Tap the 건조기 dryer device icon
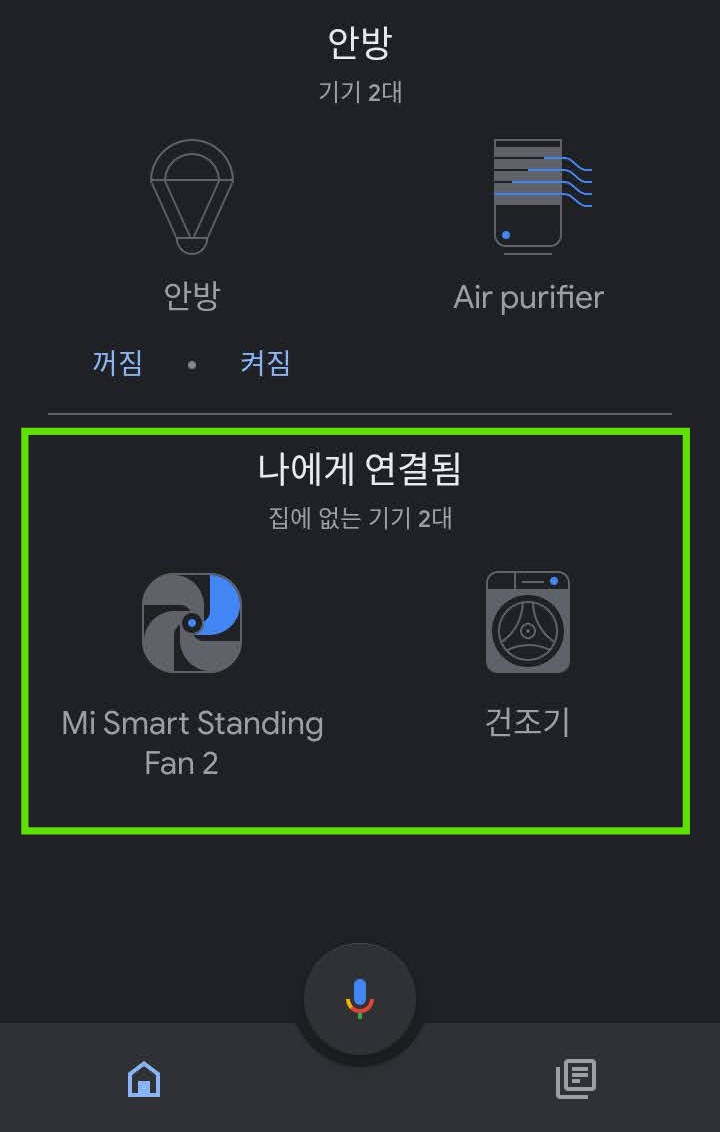Screen dimensions: 720x1132 coord(527,622)
